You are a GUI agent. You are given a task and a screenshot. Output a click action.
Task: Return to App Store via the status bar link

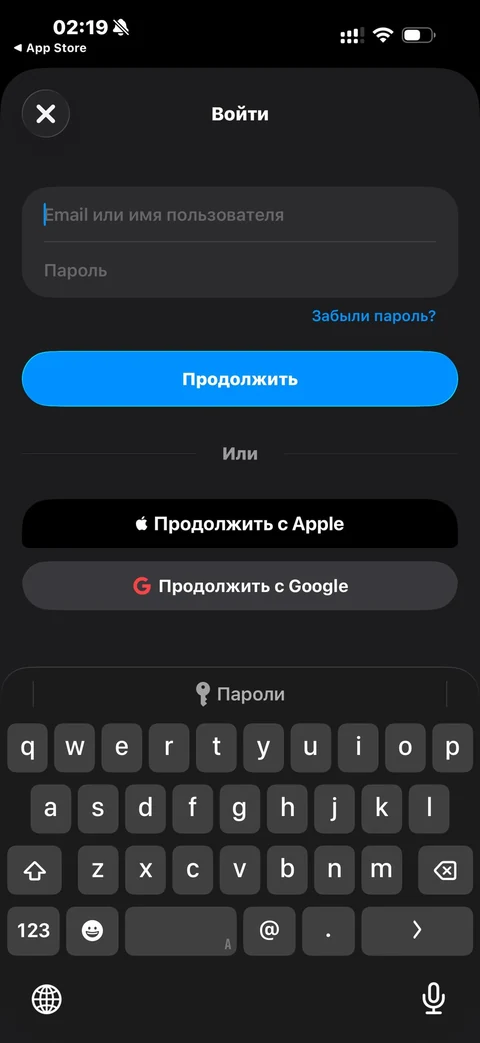tap(50, 48)
